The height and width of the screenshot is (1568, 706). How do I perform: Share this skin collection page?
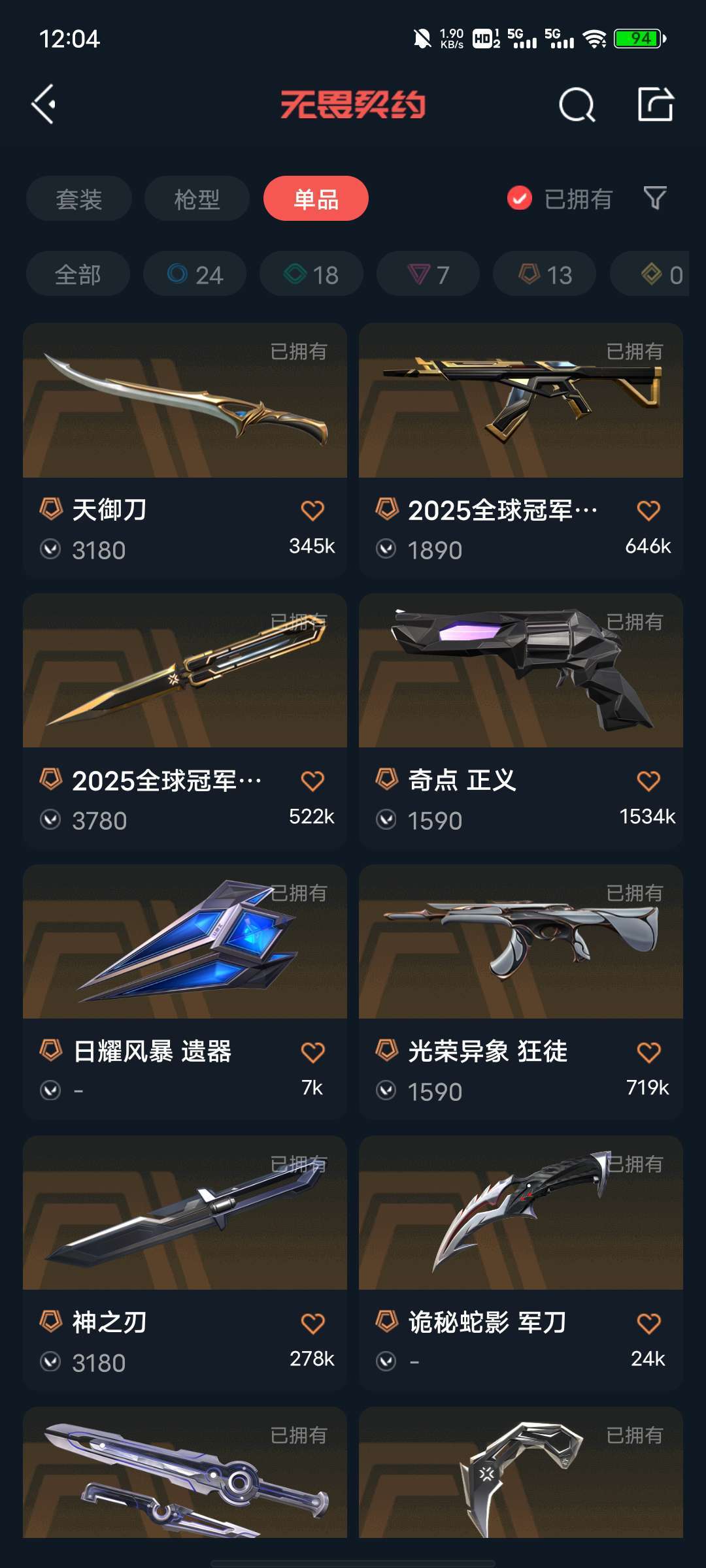[656, 105]
